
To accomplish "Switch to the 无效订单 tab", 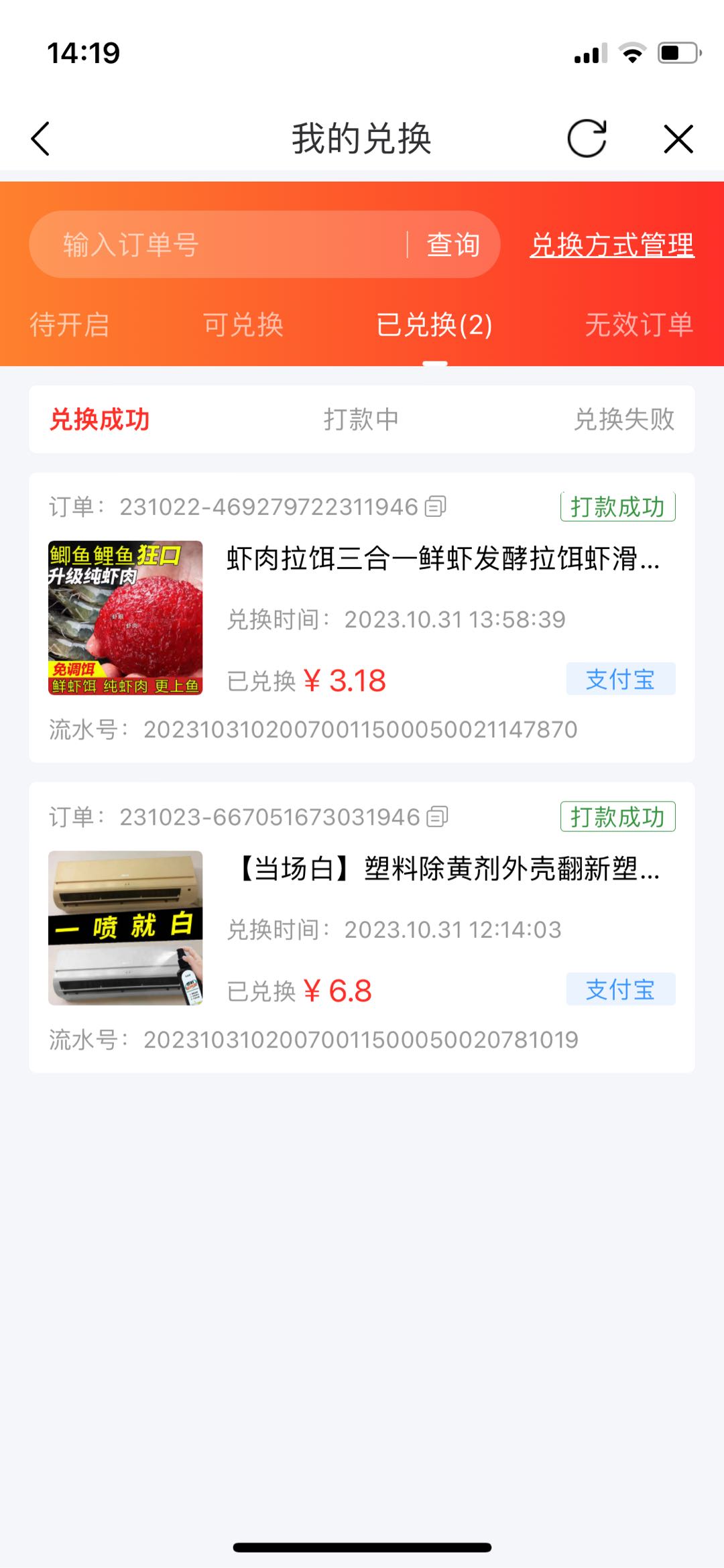I will point(638,325).
